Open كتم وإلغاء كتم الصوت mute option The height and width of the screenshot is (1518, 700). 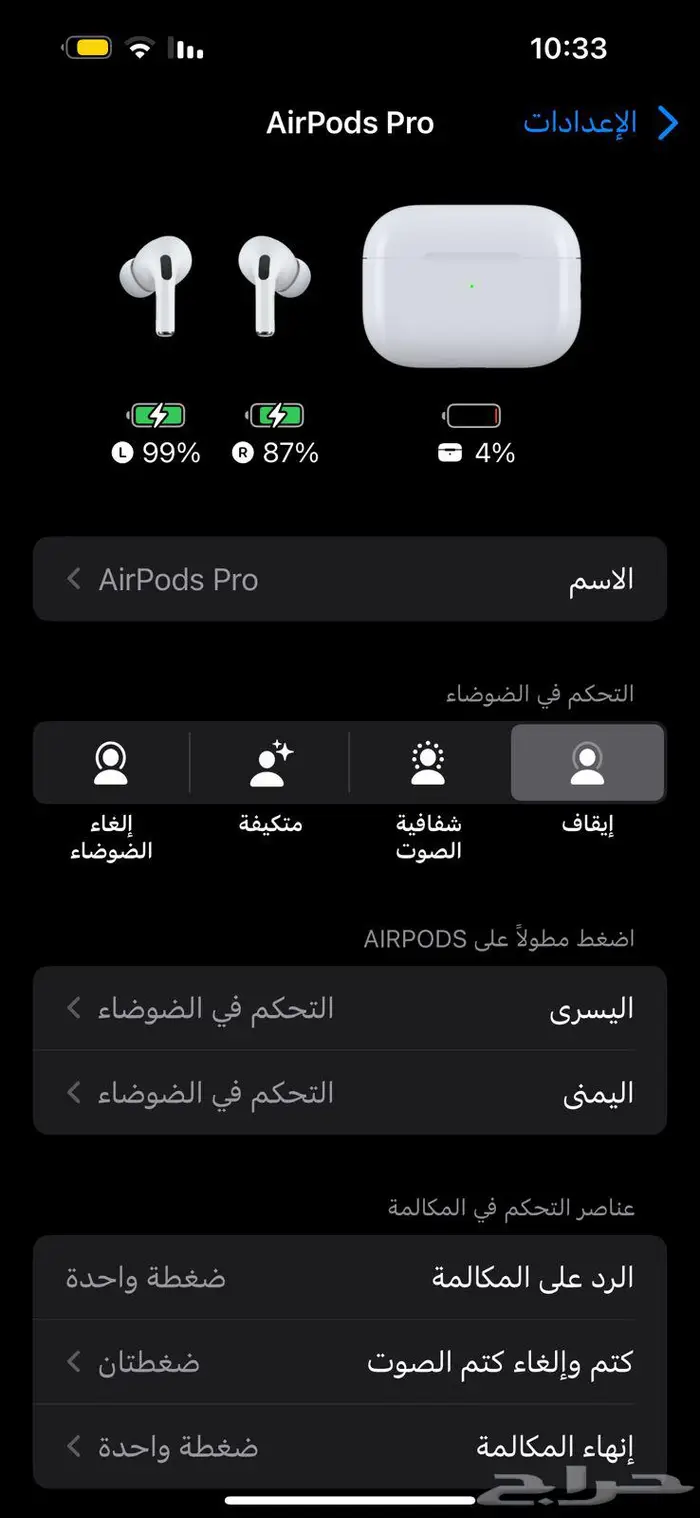(x=350, y=1362)
